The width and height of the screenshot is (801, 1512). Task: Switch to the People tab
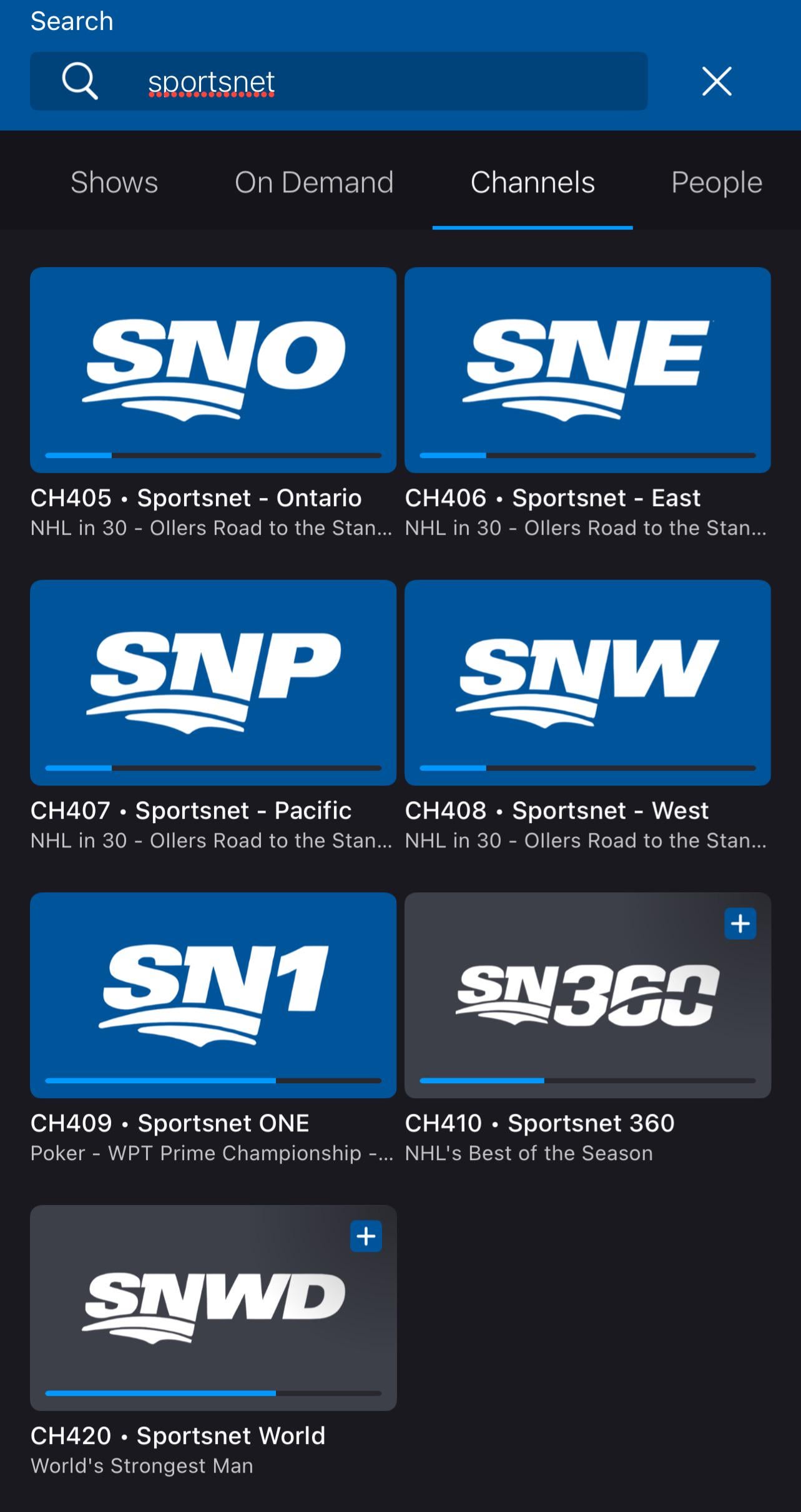716,183
